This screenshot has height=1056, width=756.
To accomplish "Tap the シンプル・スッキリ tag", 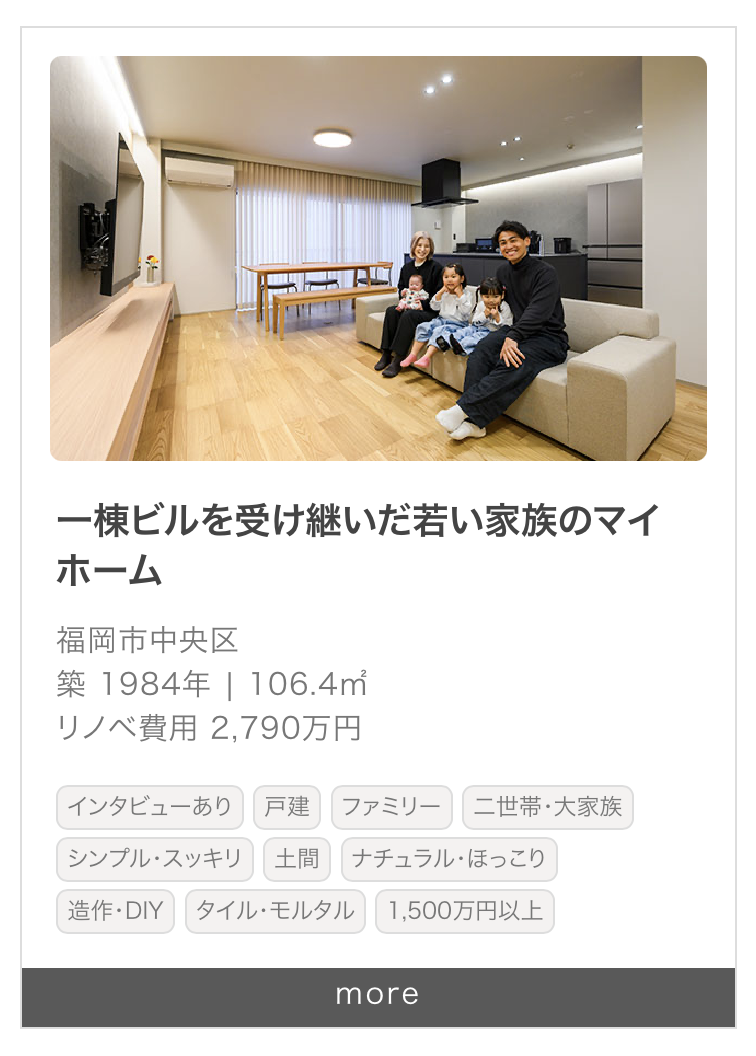I will pos(155,859).
